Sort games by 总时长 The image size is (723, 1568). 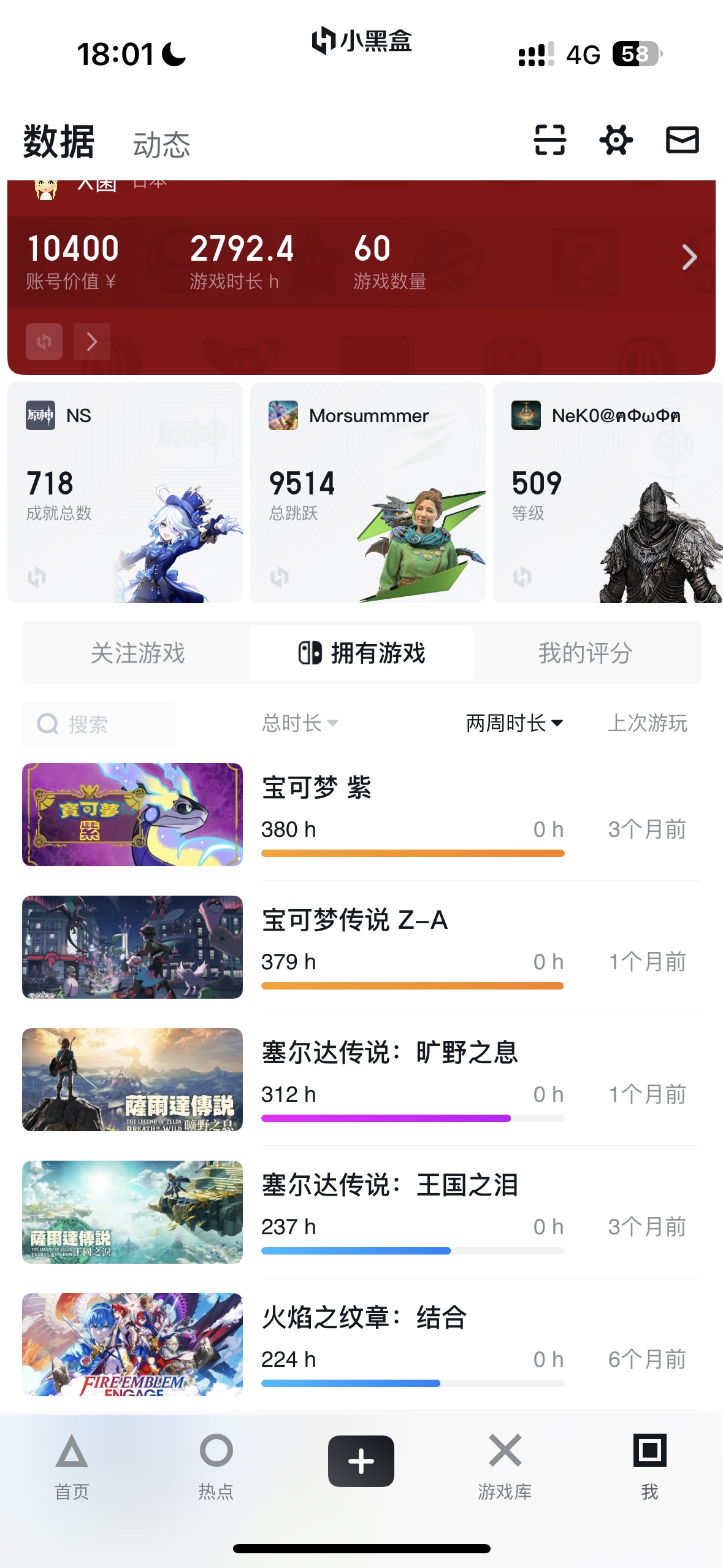point(300,723)
